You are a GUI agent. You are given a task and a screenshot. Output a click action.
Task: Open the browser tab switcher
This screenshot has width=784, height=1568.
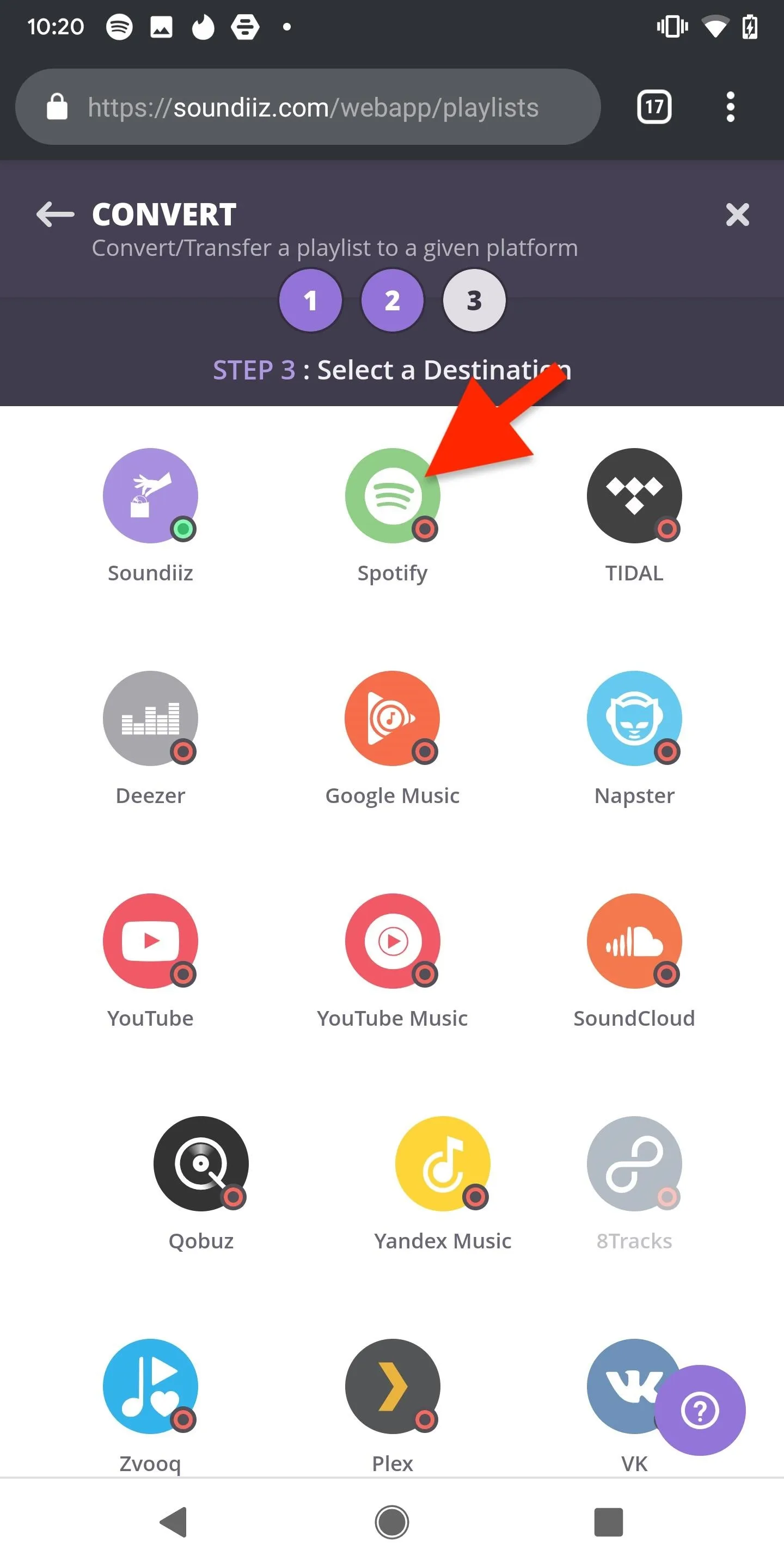[x=654, y=107]
